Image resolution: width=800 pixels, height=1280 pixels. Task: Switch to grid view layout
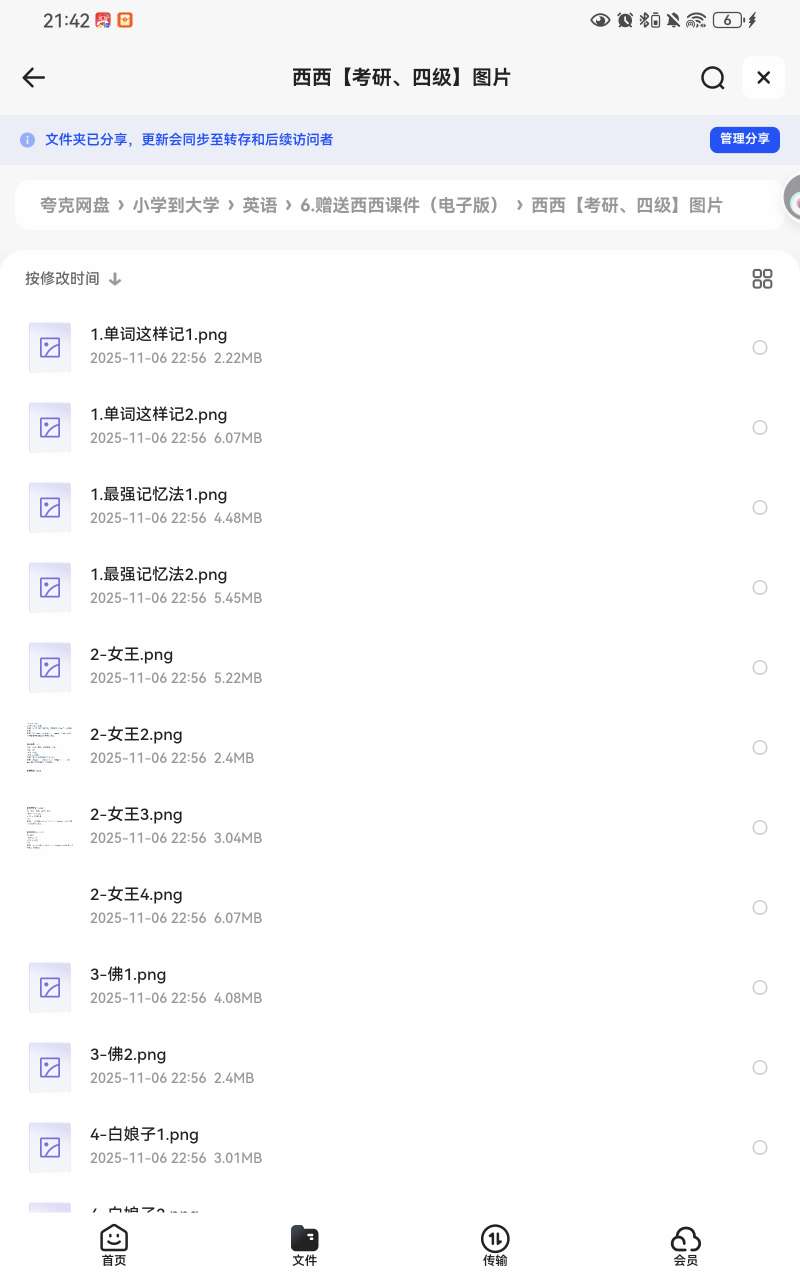click(762, 279)
